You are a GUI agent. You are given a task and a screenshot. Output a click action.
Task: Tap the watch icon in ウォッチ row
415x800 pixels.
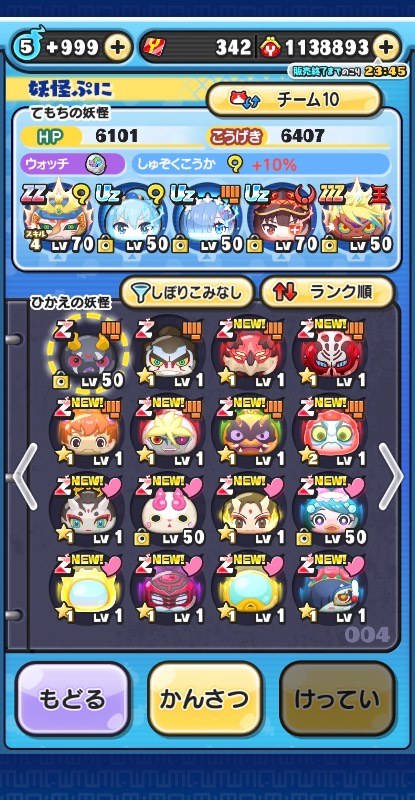point(95,164)
